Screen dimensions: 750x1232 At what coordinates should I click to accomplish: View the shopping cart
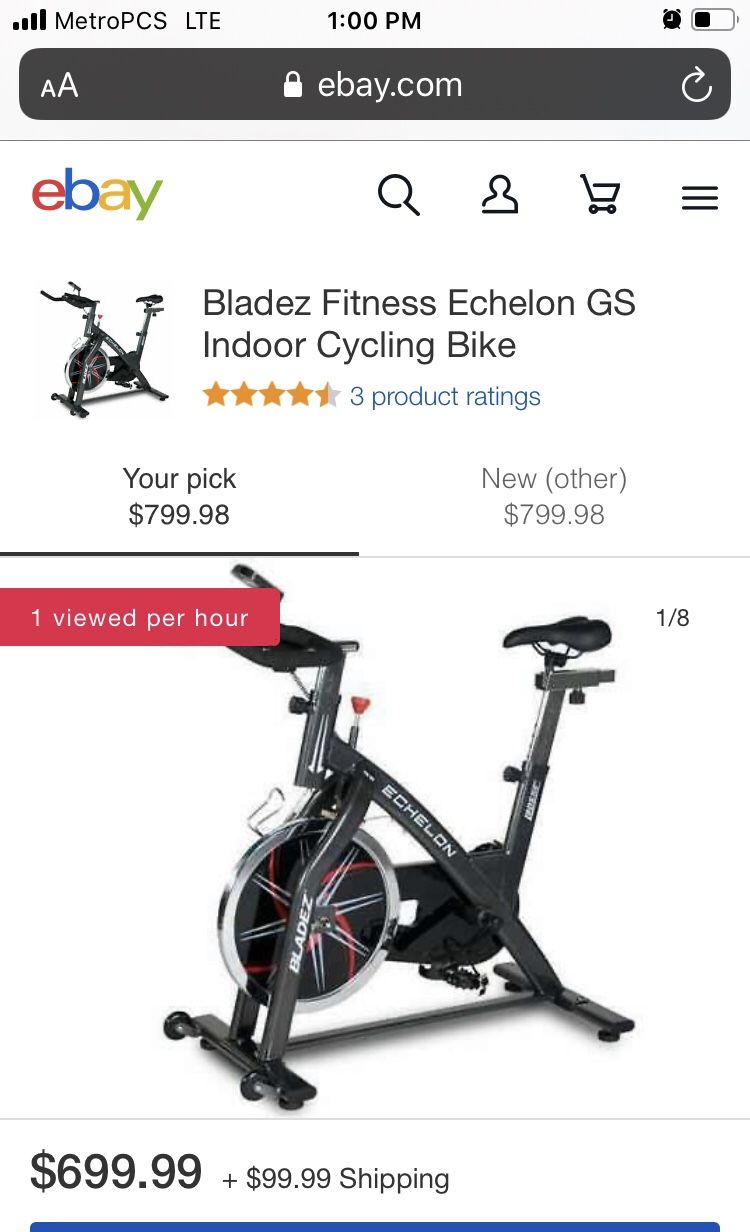(600, 195)
